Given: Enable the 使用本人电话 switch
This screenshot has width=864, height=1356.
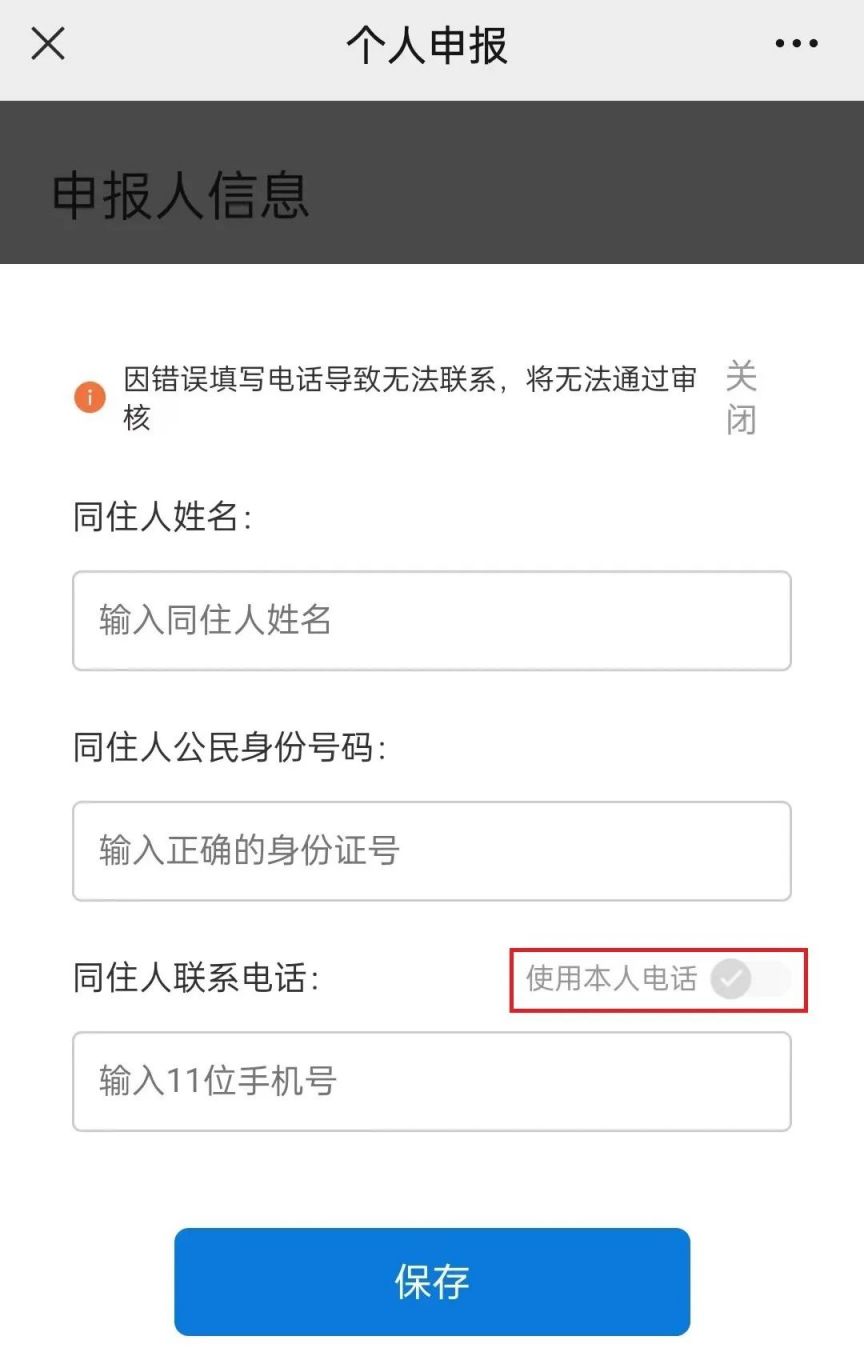Looking at the screenshot, I should point(750,980).
